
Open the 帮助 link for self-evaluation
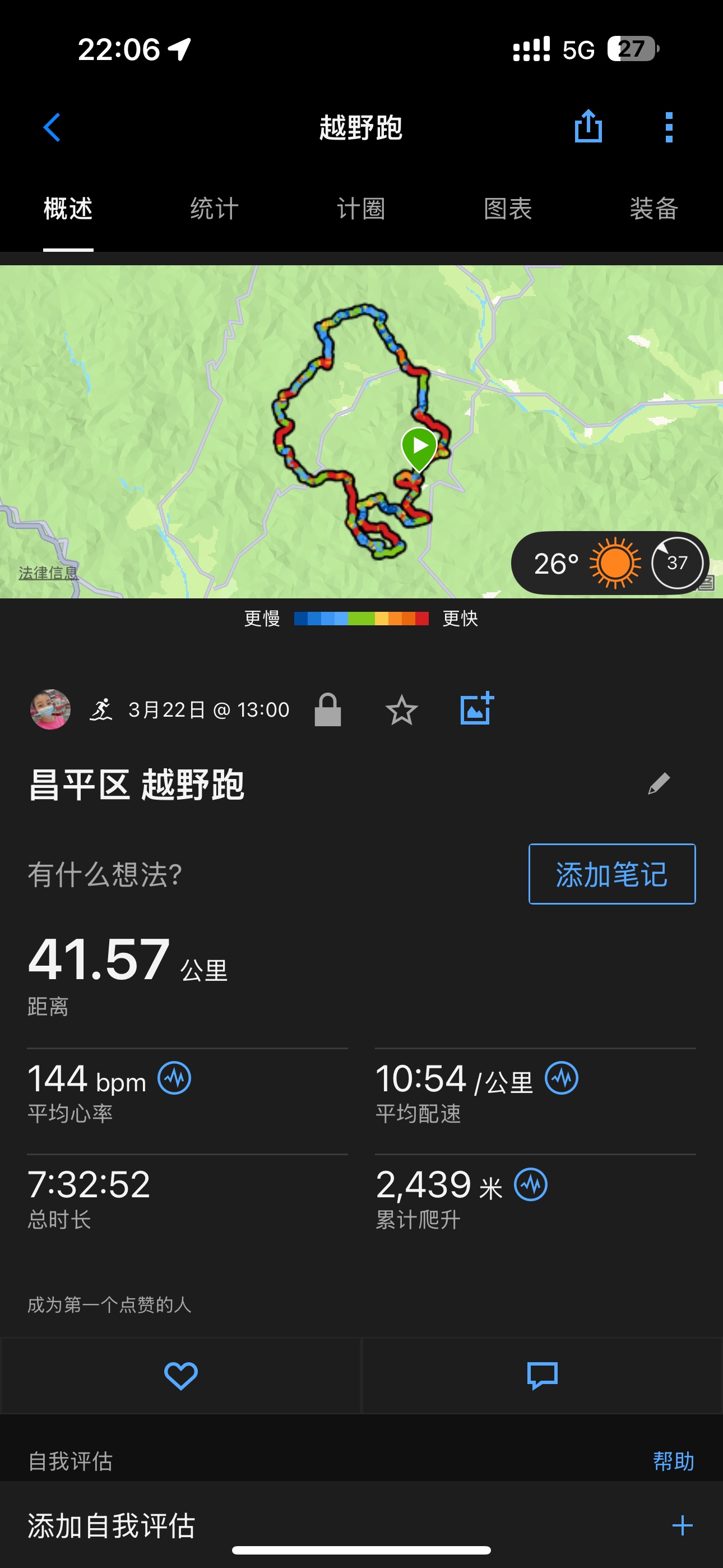pos(674,1461)
